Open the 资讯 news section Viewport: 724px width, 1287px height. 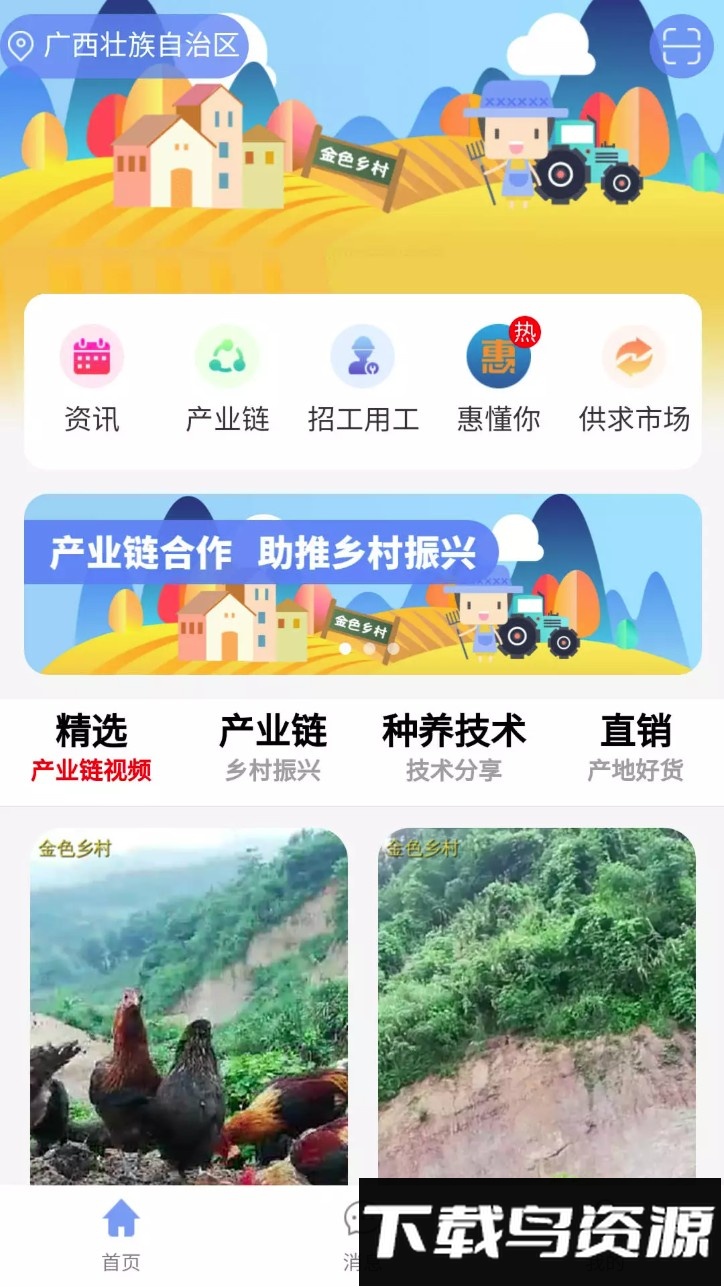coord(92,380)
